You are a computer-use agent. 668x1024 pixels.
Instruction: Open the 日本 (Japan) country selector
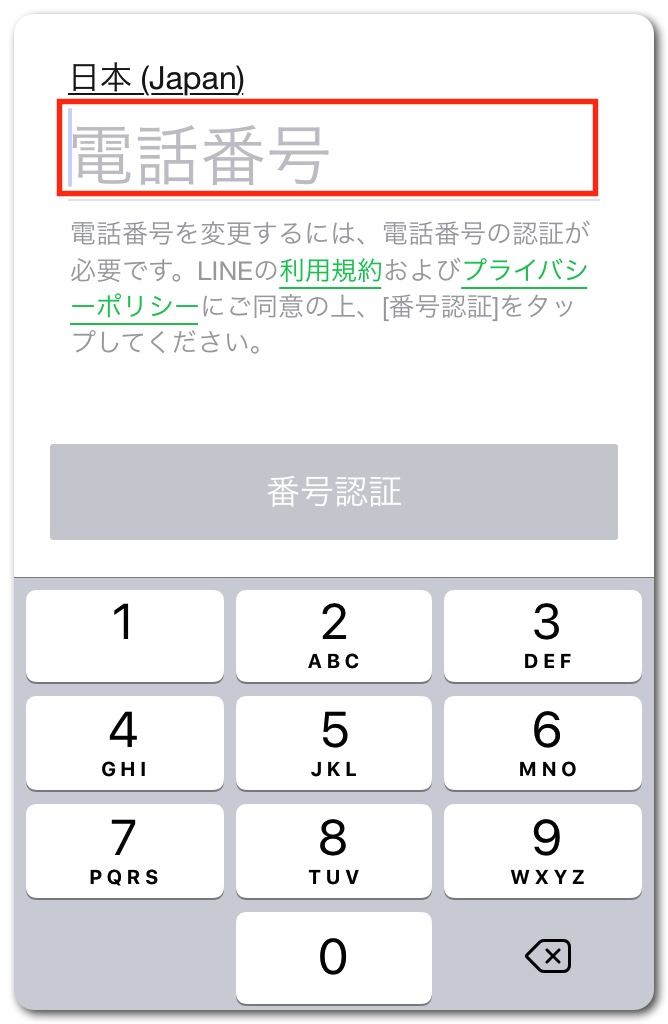(x=157, y=79)
